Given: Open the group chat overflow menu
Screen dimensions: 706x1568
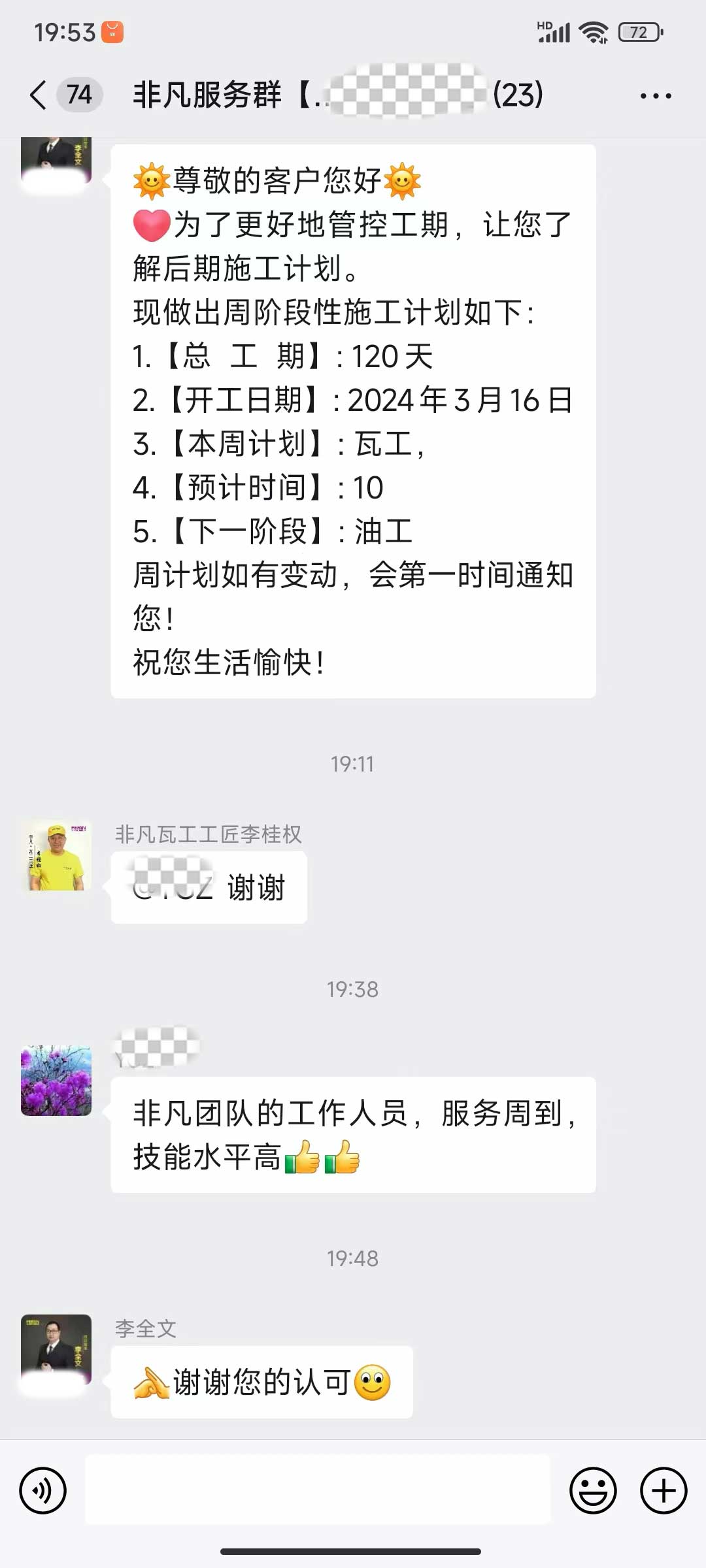Looking at the screenshot, I should tap(656, 96).
